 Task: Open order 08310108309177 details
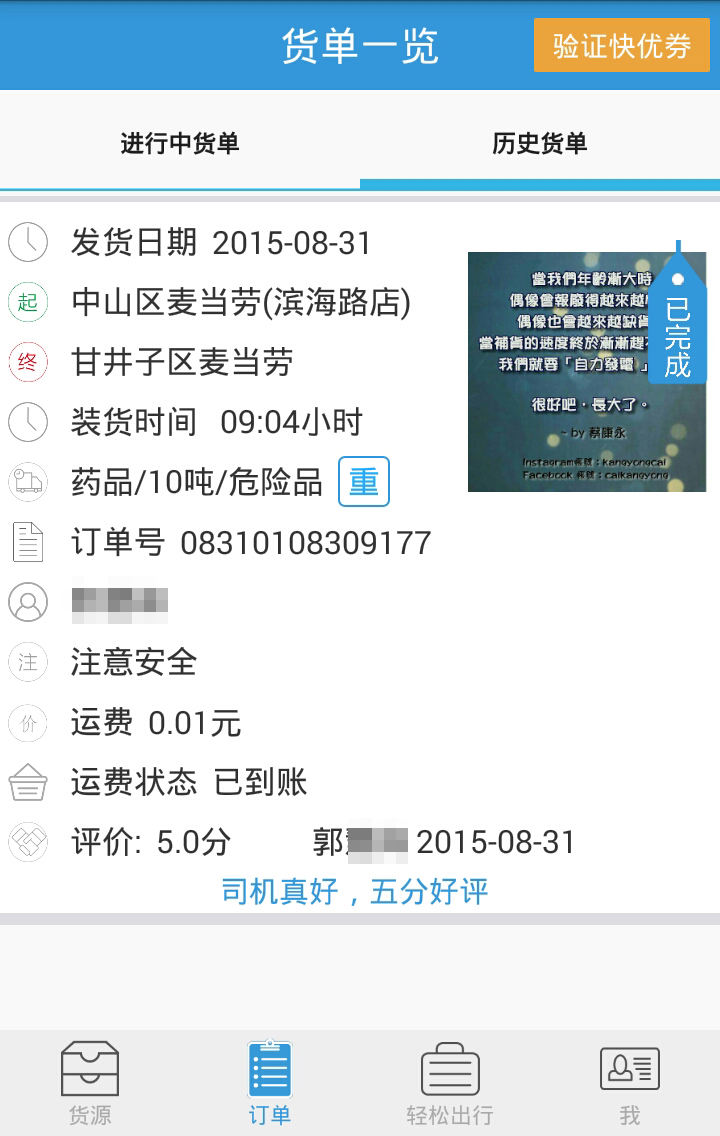[x=360, y=543]
